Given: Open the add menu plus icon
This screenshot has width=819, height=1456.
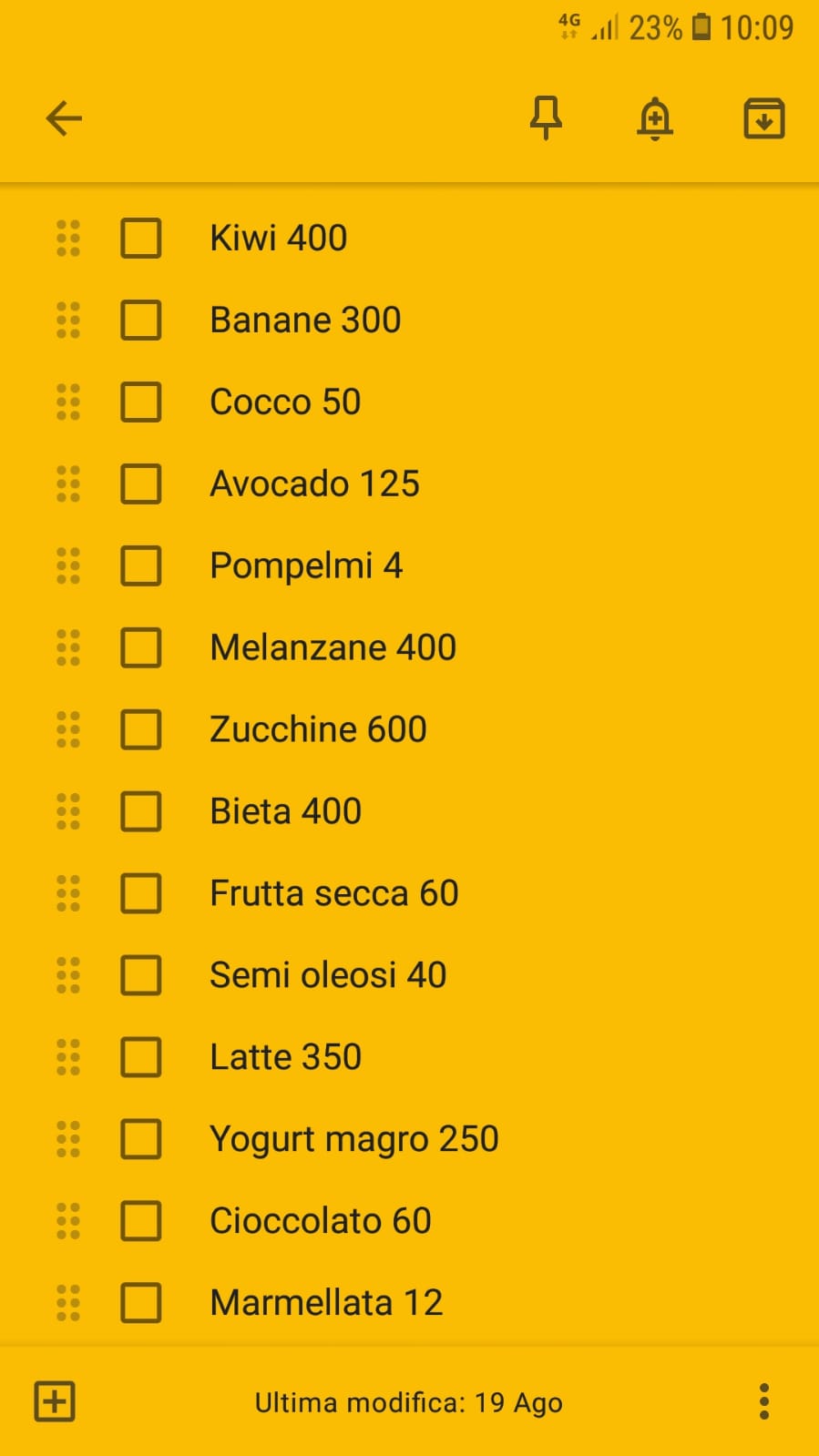Looking at the screenshot, I should point(55,1401).
